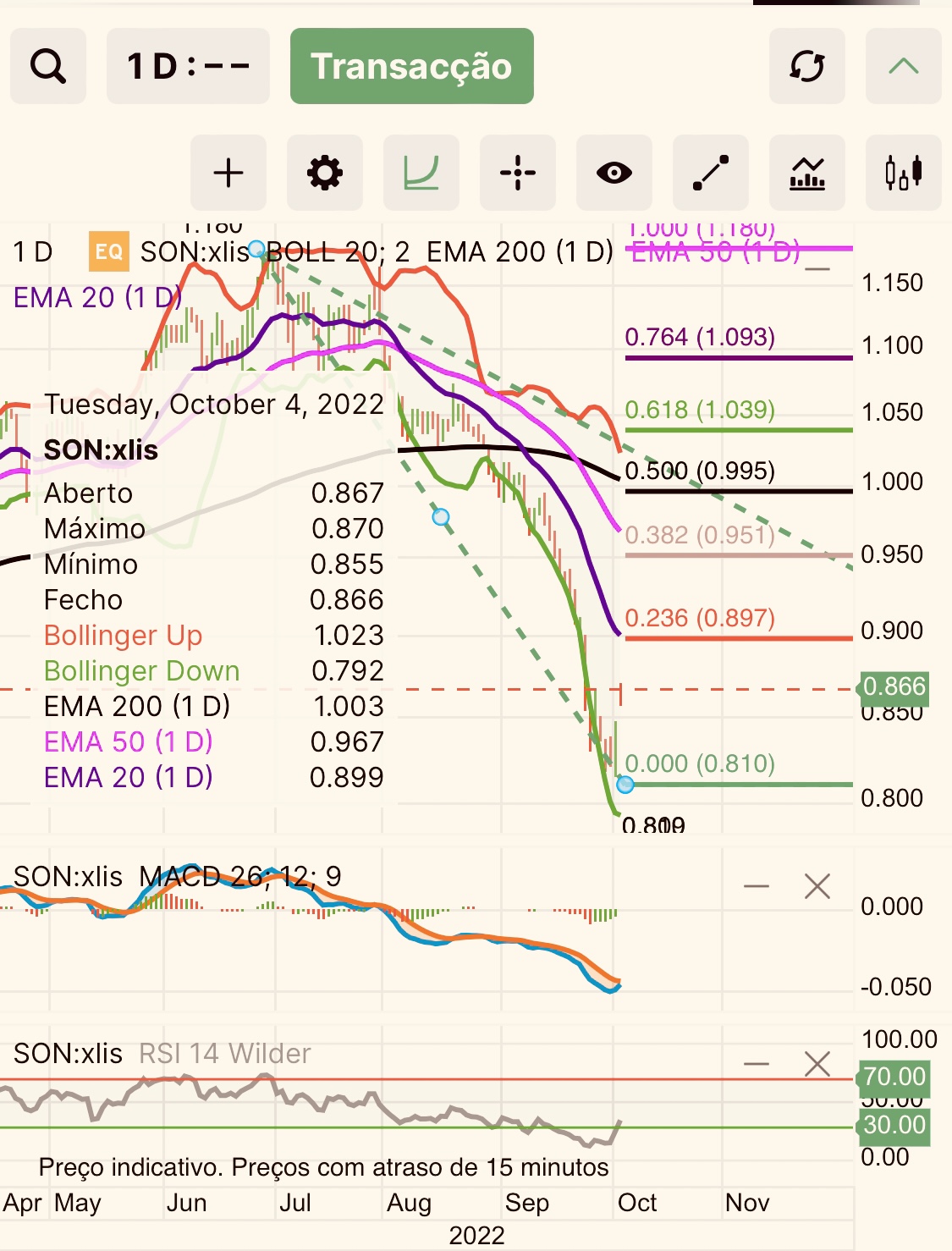The height and width of the screenshot is (1251, 952).
Task: Add a new item with the plus button
Action: pos(228,173)
